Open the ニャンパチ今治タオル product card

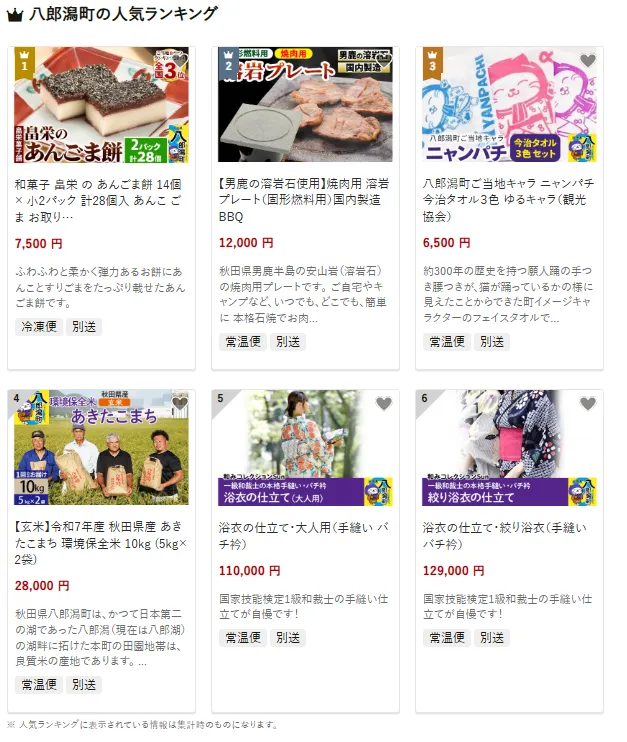coord(508,198)
